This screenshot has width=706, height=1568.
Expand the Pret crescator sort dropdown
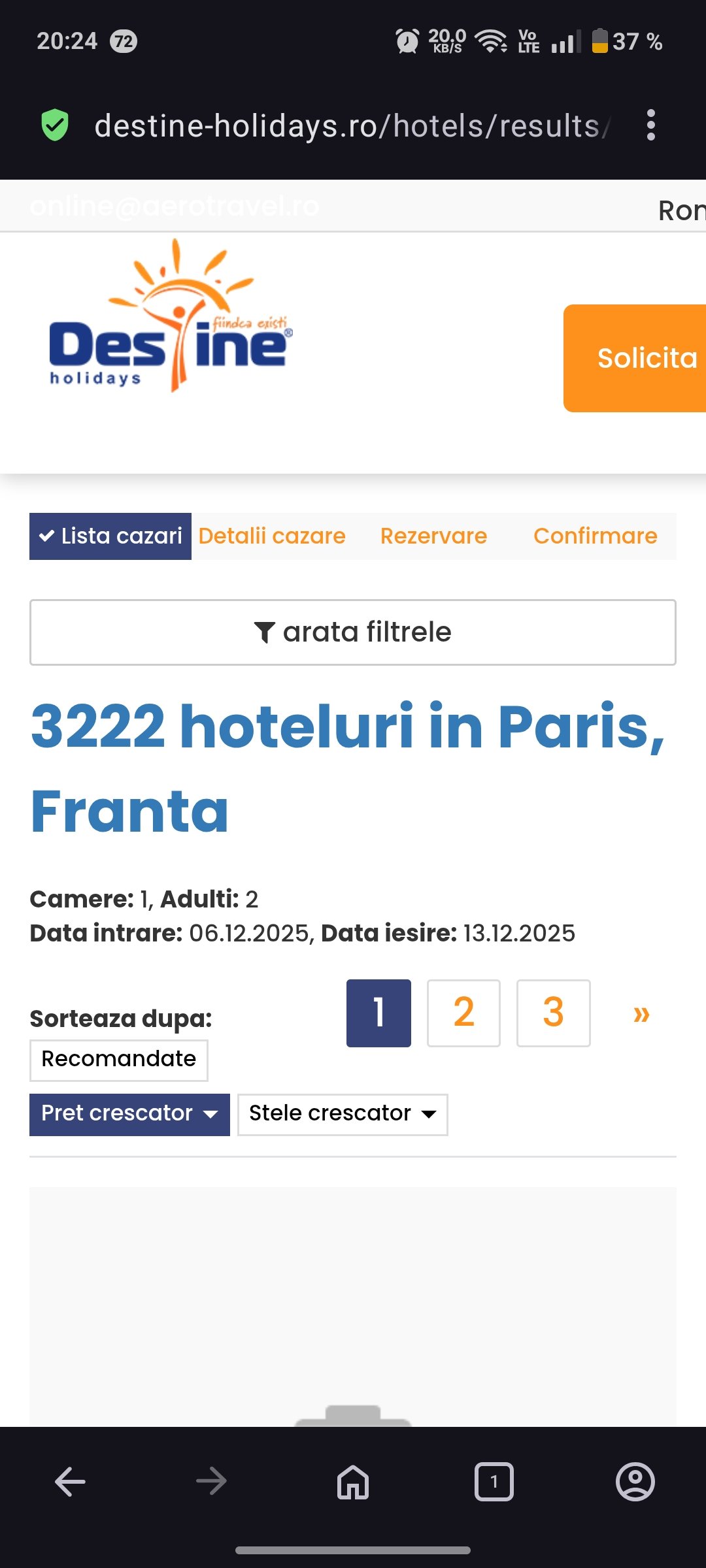pos(129,1114)
